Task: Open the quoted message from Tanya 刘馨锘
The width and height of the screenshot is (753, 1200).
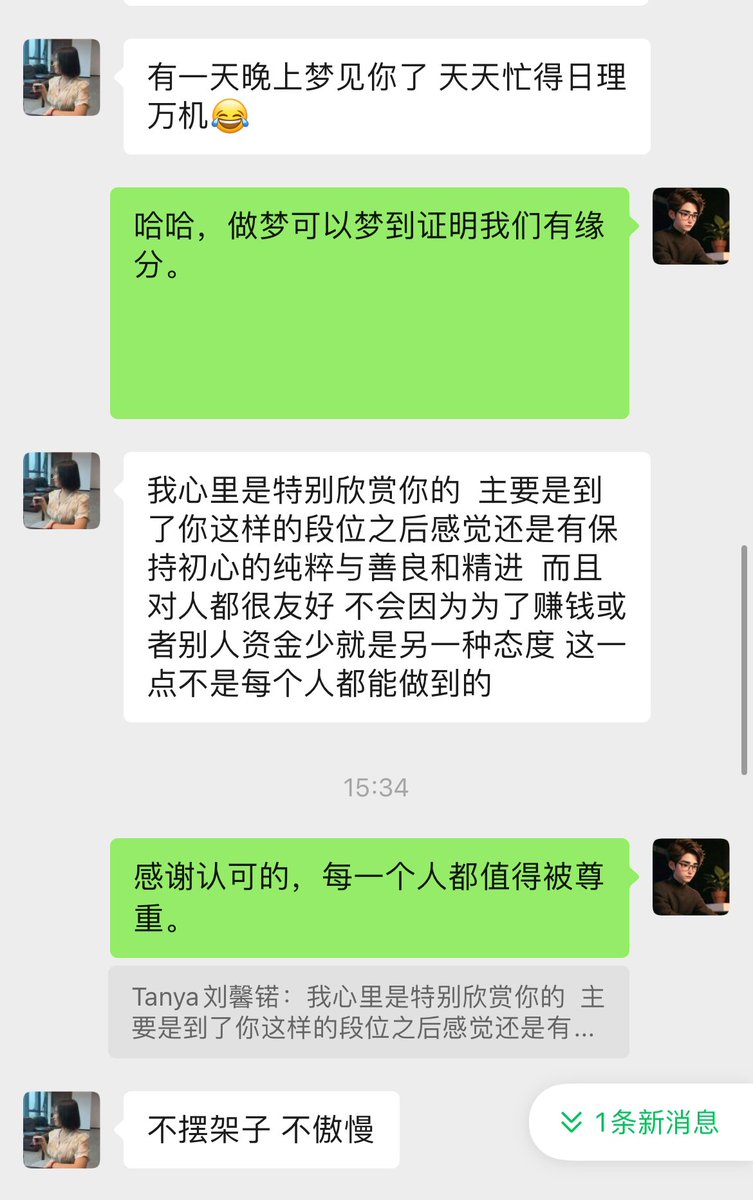Action: coord(368,1012)
